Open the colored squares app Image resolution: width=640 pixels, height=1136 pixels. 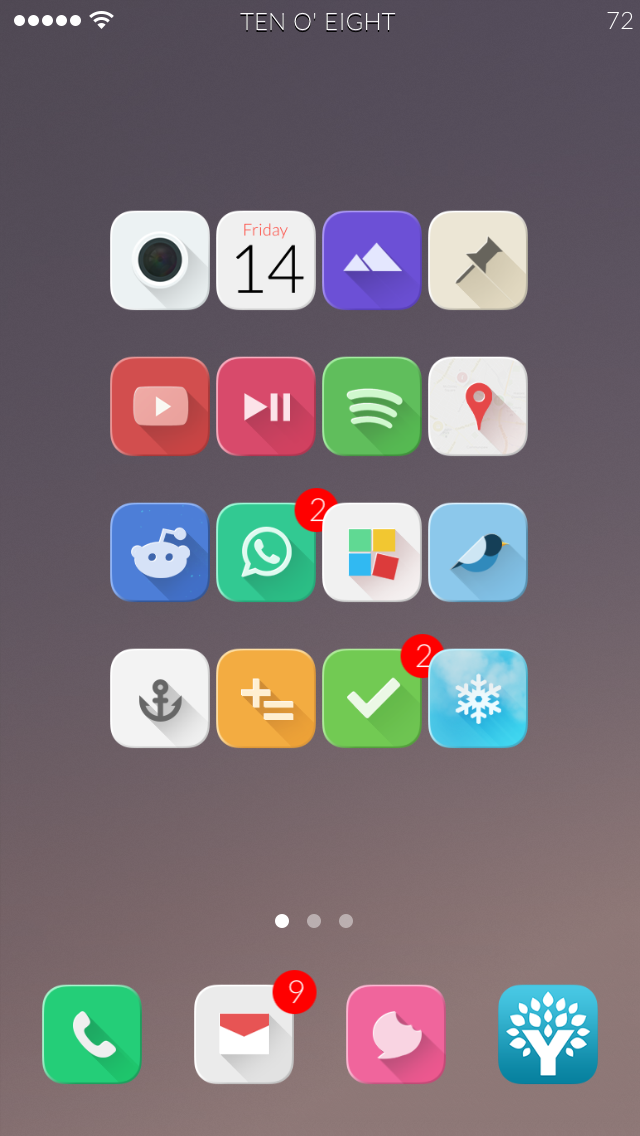pyautogui.click(x=372, y=552)
